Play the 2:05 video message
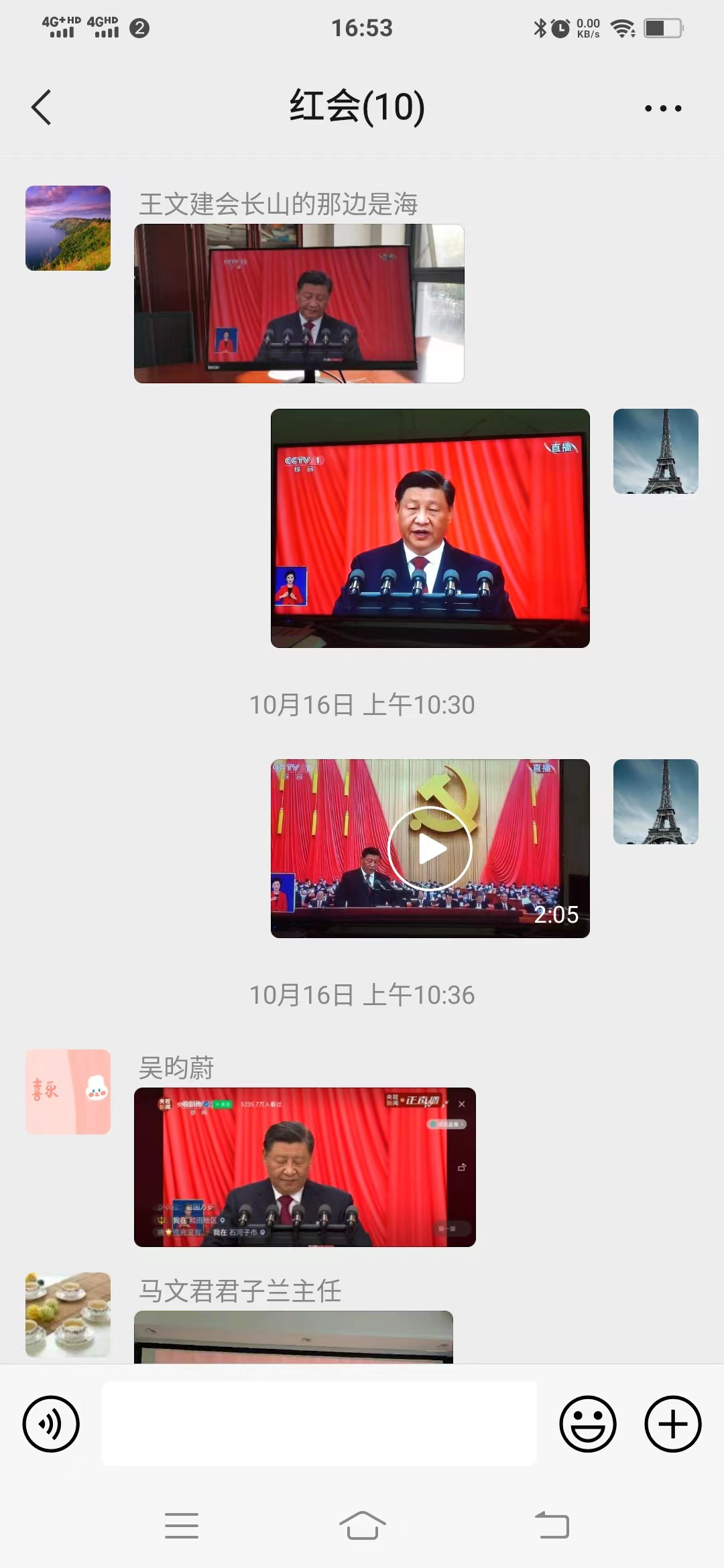The image size is (724, 1568). (430, 848)
